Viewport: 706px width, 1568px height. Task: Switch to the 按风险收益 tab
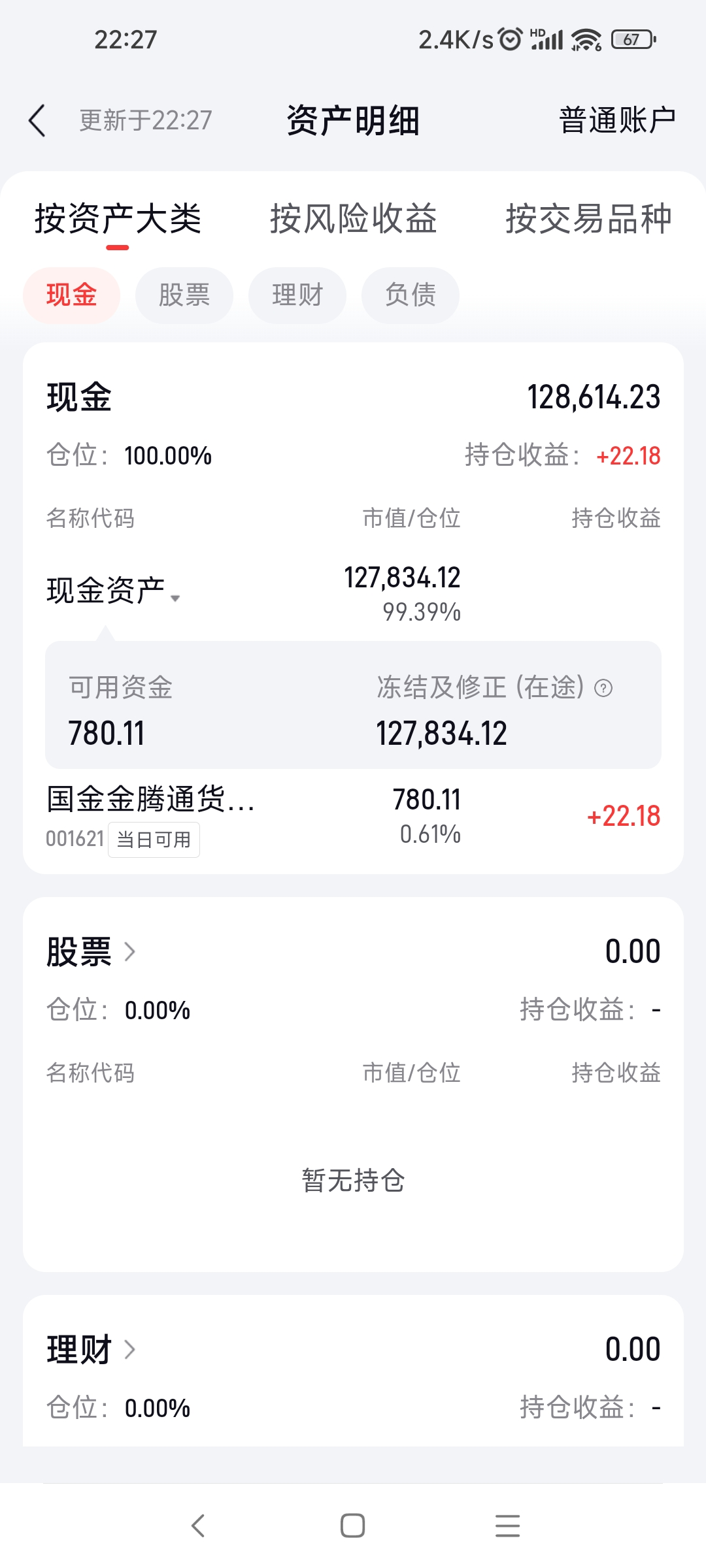(x=353, y=219)
